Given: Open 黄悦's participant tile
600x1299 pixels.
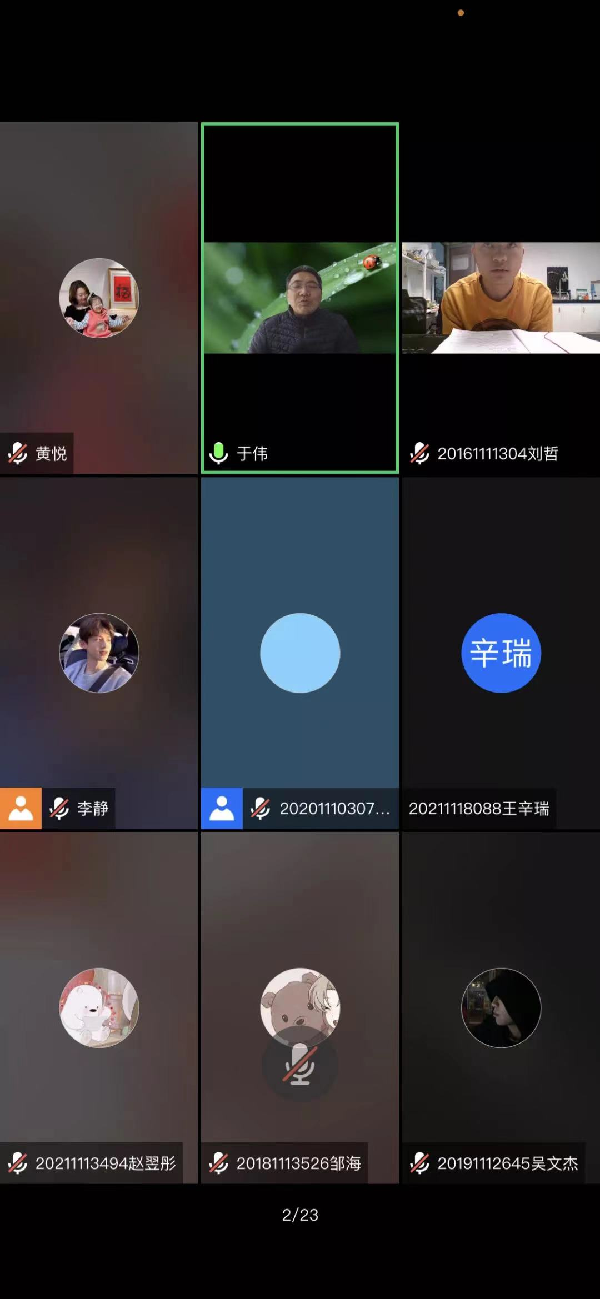Looking at the screenshot, I should point(99,297).
